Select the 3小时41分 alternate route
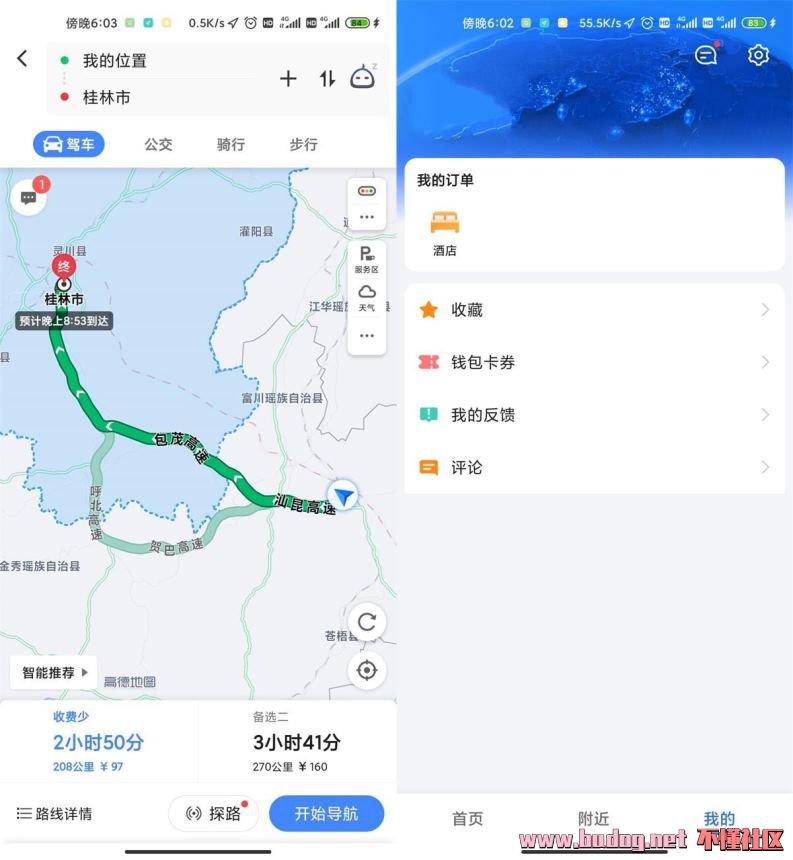The image size is (793, 860). [296, 742]
